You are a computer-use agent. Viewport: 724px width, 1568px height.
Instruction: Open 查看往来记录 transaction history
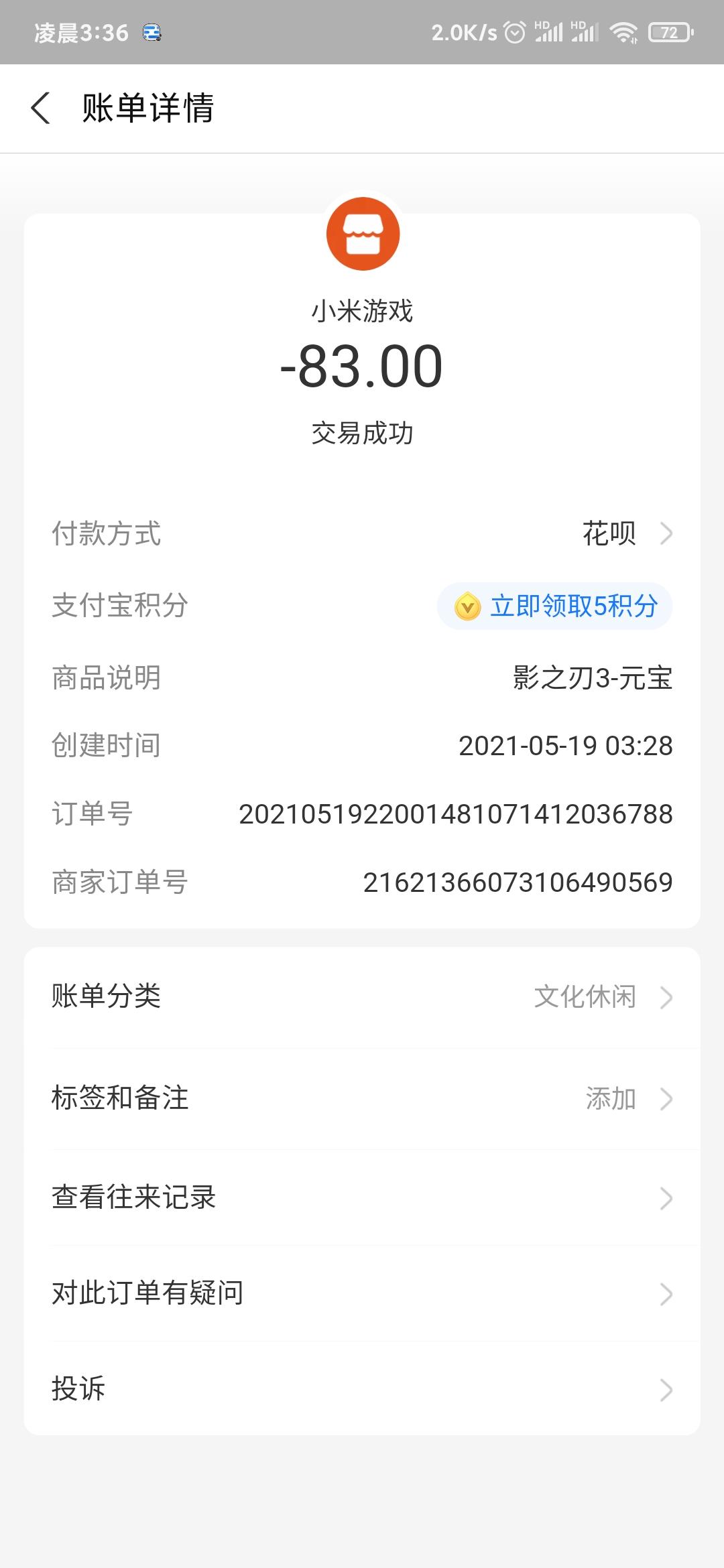tap(362, 1198)
